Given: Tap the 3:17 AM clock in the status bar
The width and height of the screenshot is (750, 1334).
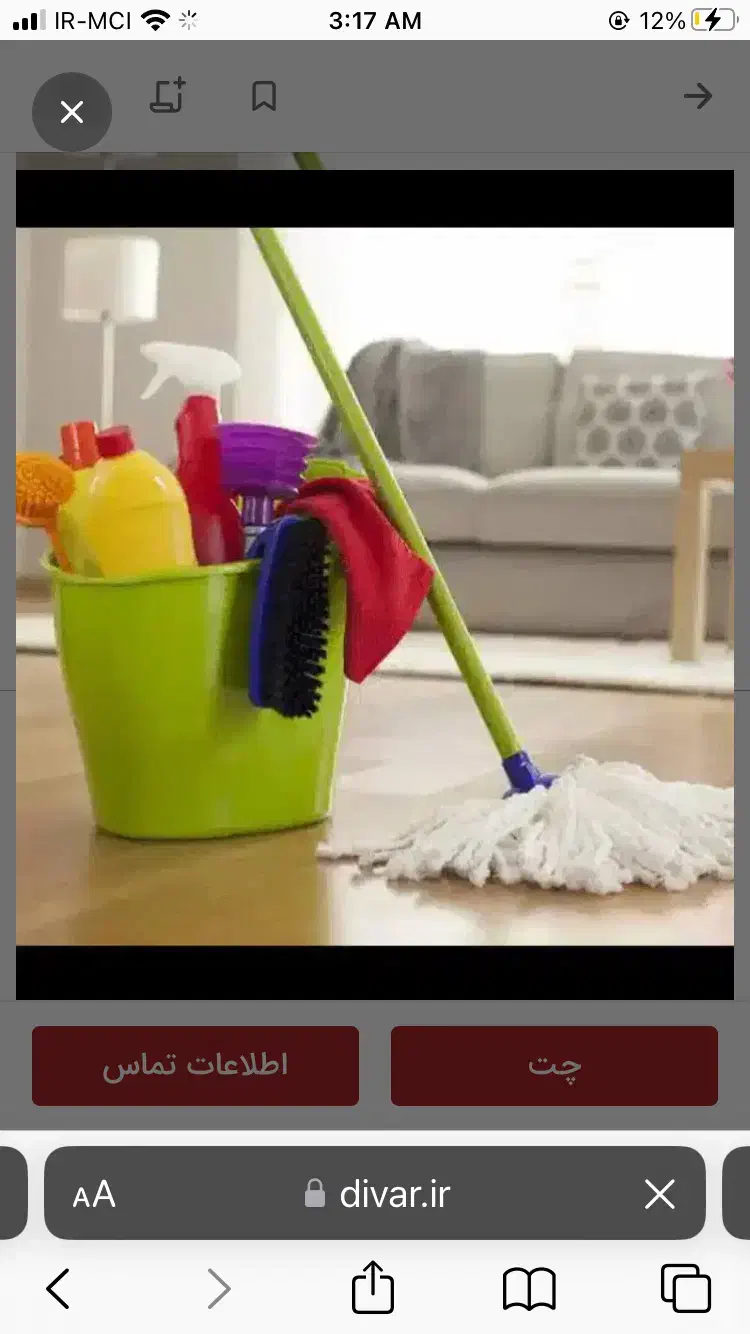Looking at the screenshot, I should pos(375,19).
